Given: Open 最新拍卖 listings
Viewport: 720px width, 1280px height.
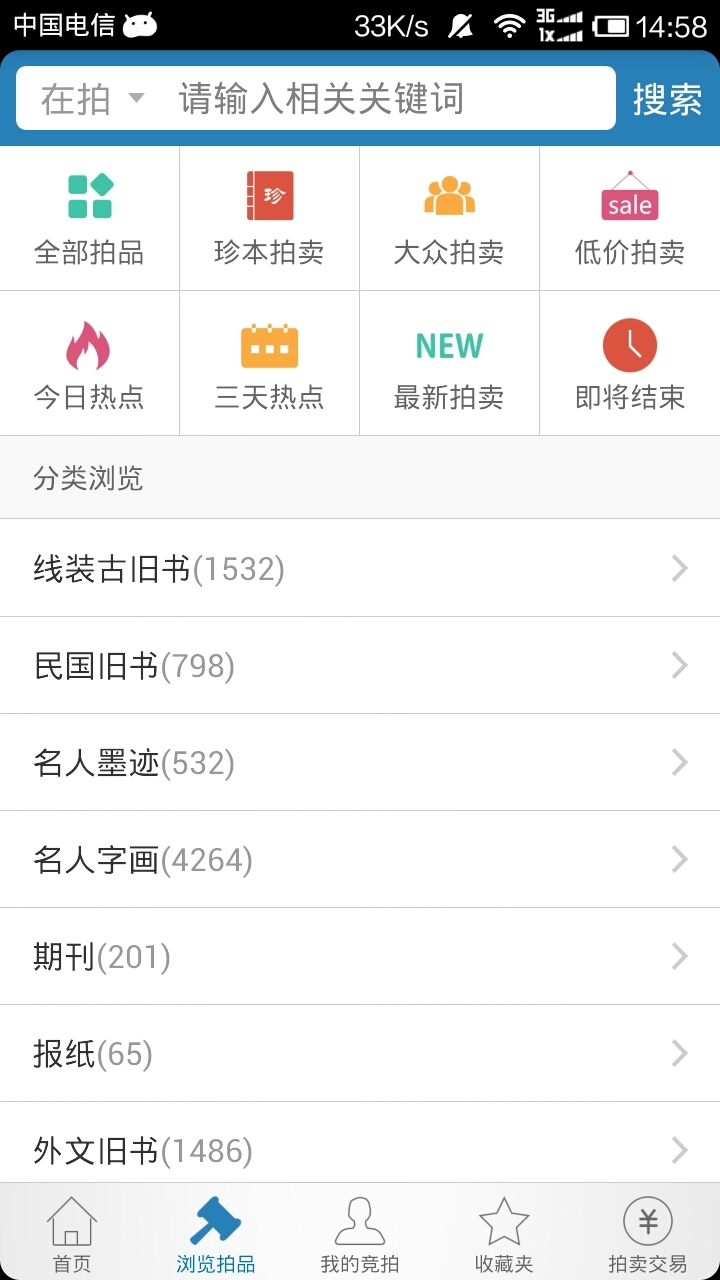Looking at the screenshot, I should pyautogui.click(x=450, y=364).
